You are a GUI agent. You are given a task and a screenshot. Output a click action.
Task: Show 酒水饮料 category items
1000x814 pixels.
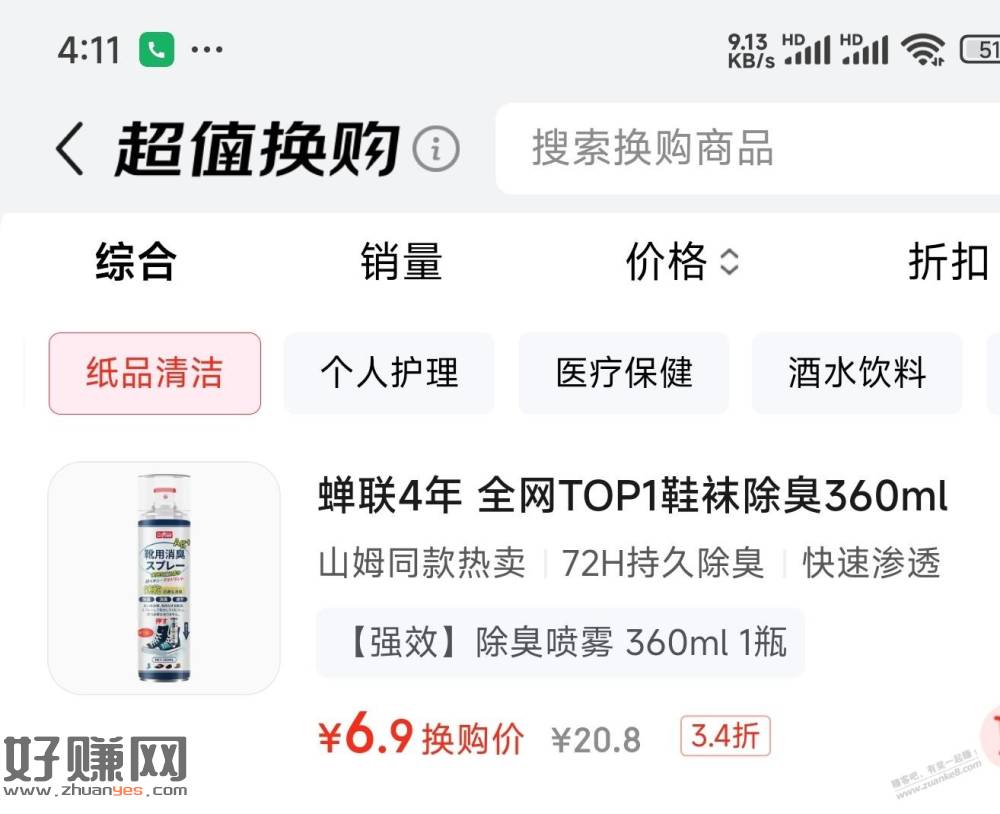point(857,373)
